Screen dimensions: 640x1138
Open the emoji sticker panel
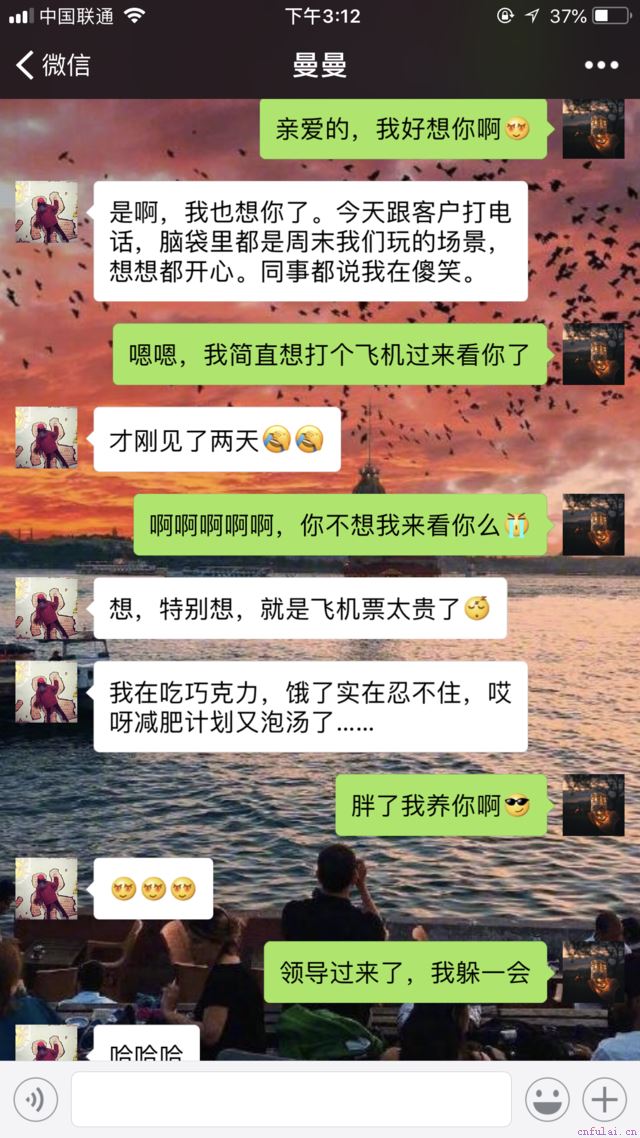[547, 1100]
